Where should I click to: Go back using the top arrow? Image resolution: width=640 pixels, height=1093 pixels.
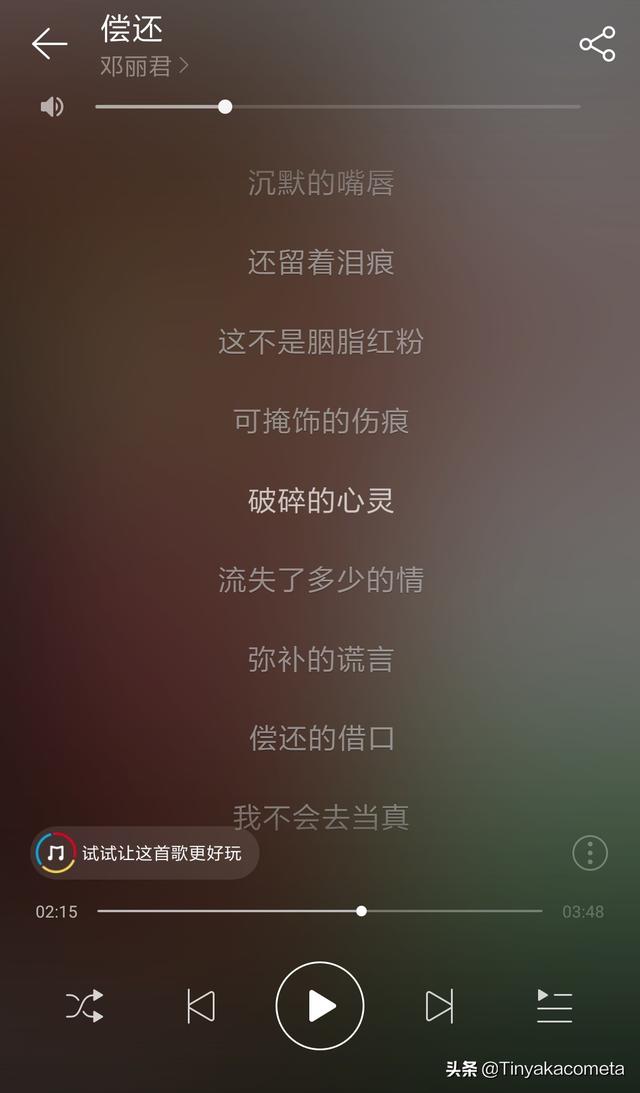(49, 44)
